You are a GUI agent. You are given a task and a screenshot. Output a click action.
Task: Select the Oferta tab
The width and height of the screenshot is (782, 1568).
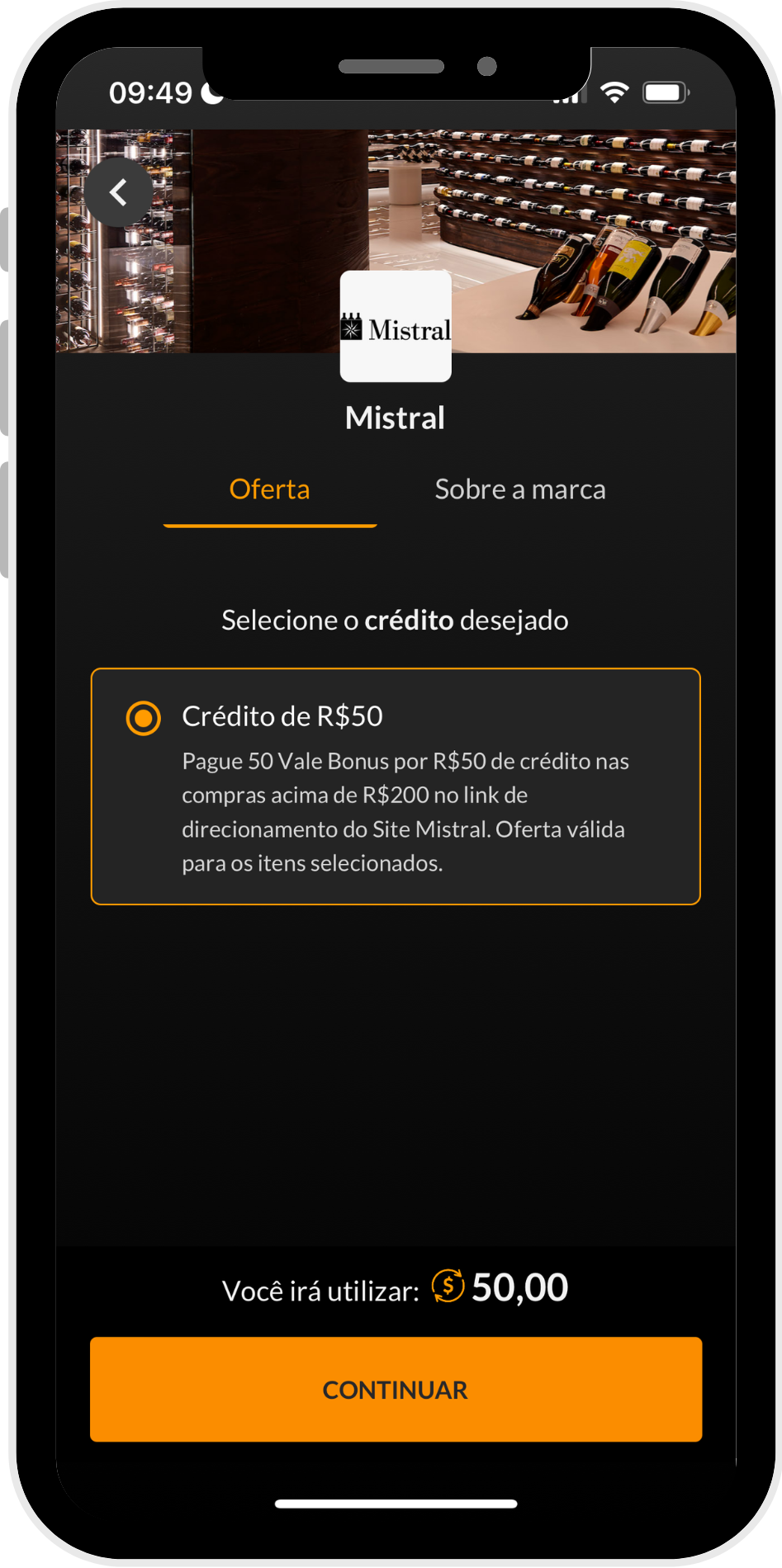(269, 489)
